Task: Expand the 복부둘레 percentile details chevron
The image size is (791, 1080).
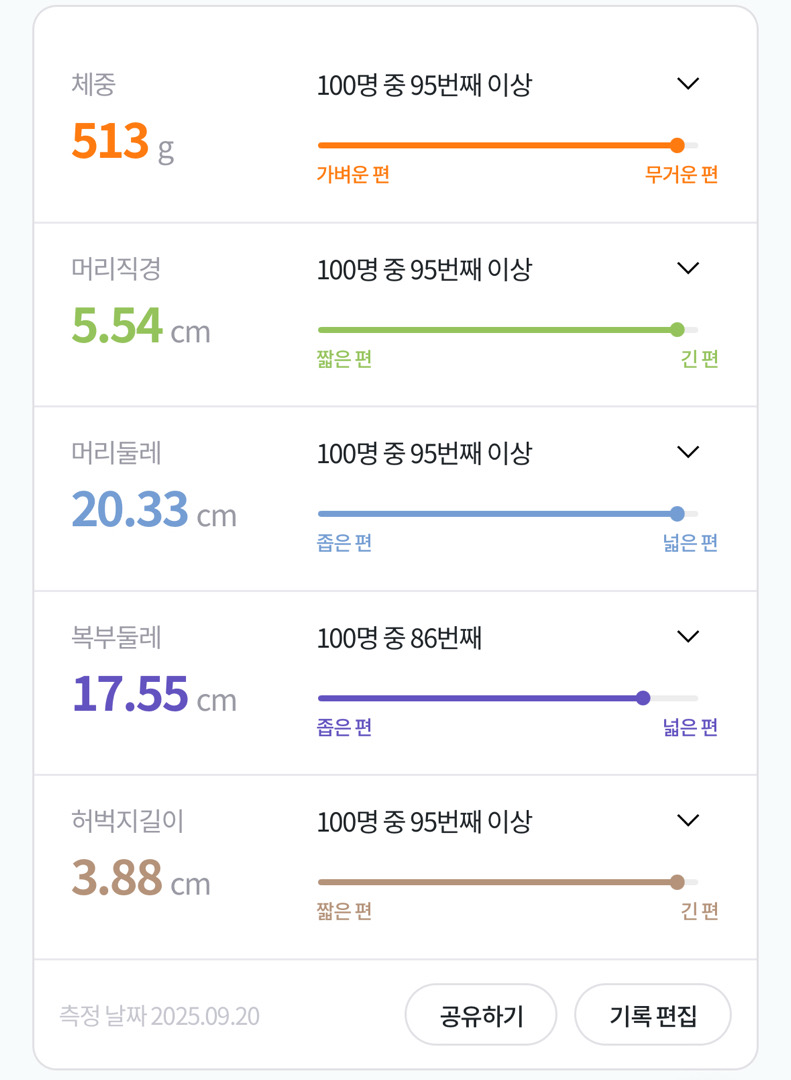Action: click(x=688, y=636)
